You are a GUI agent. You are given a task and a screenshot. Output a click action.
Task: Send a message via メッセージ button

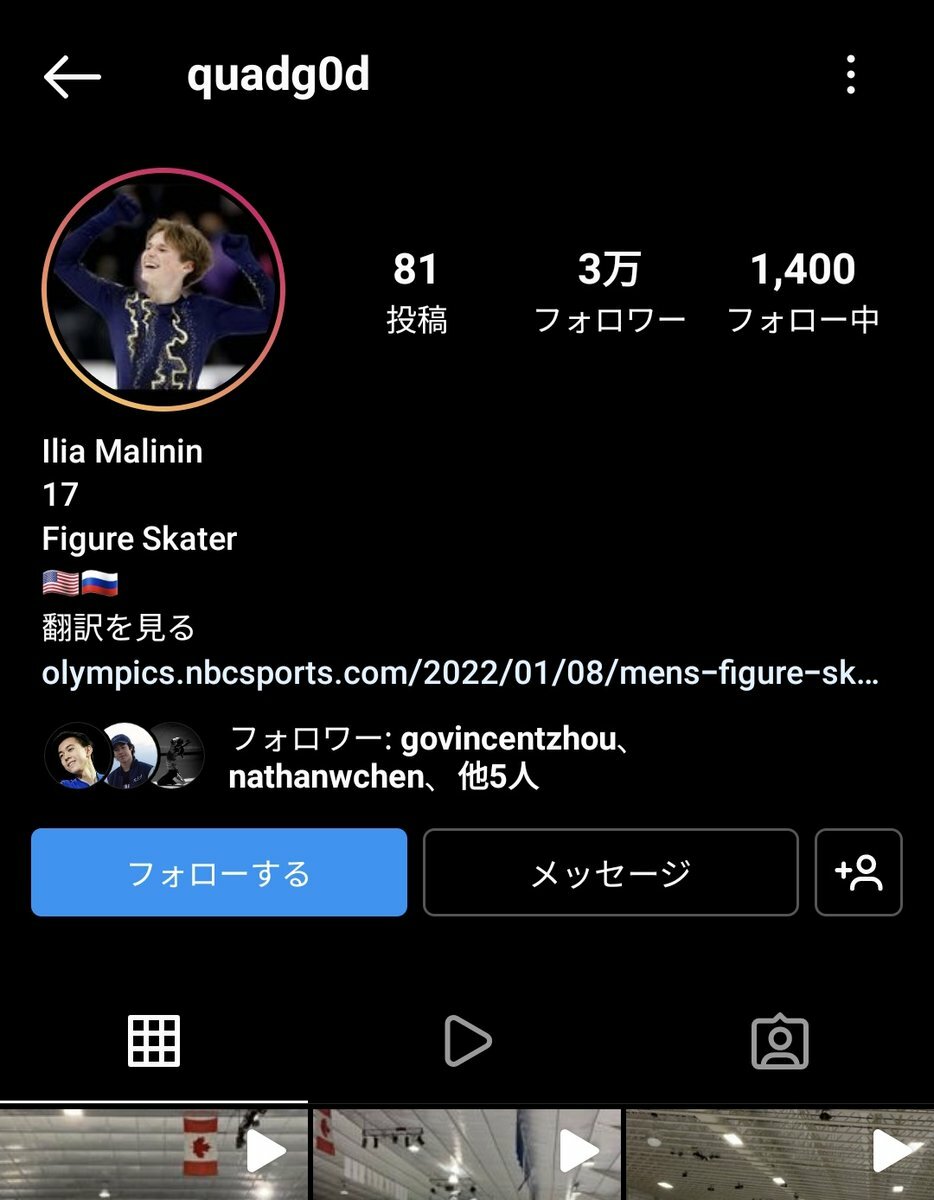tap(610, 873)
